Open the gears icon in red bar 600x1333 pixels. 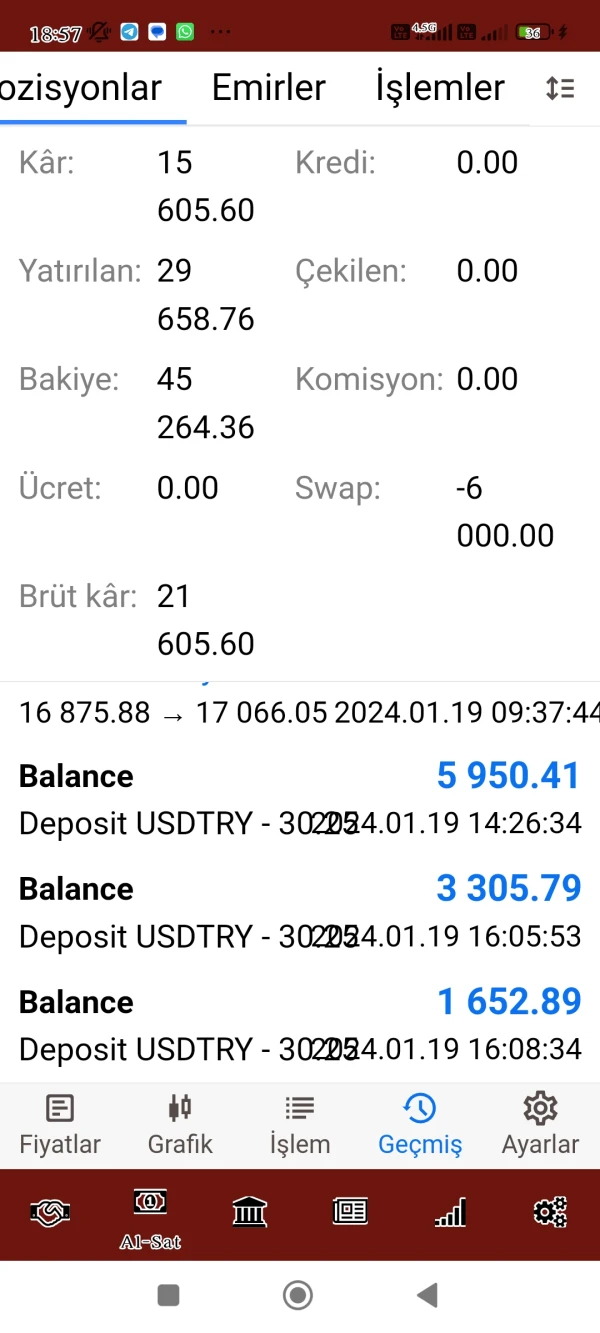point(550,1213)
